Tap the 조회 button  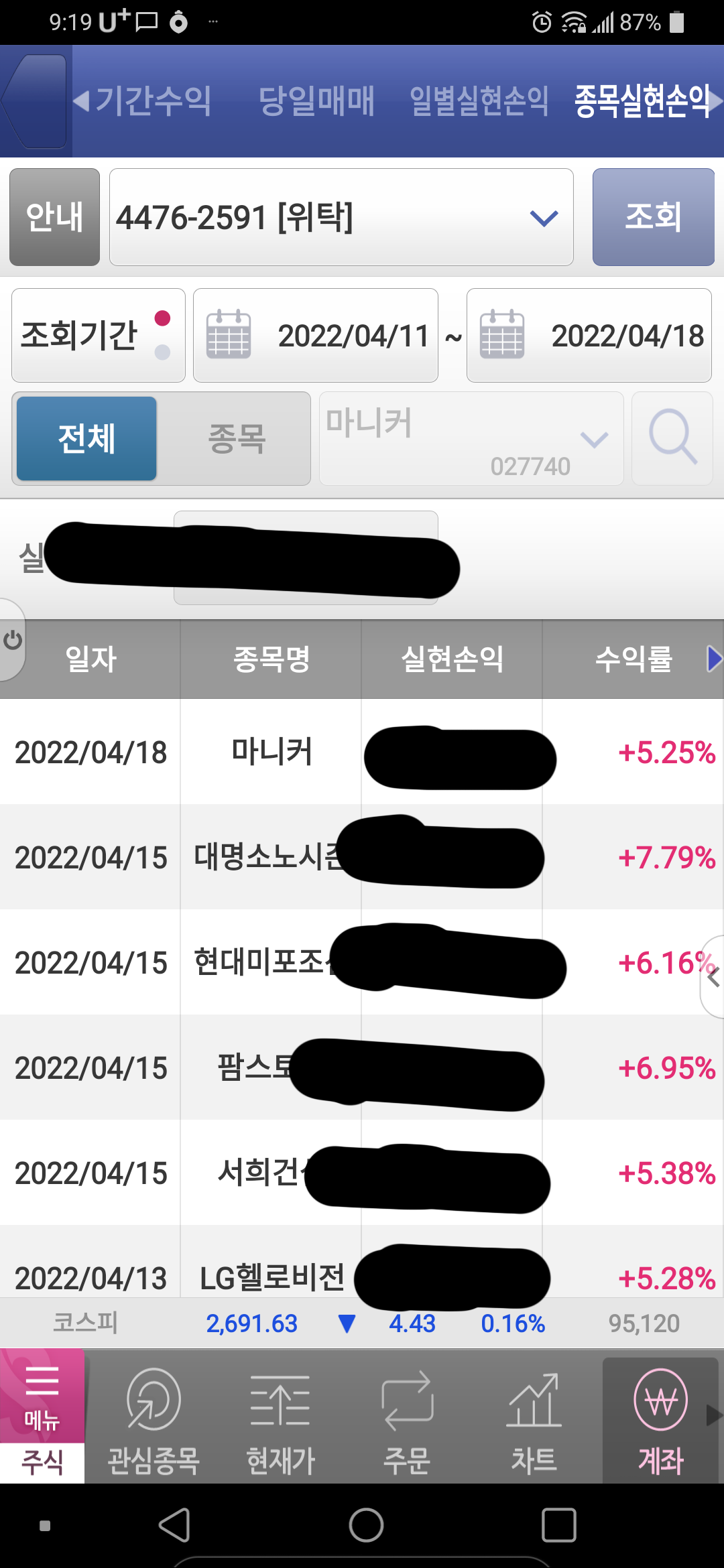point(654,217)
